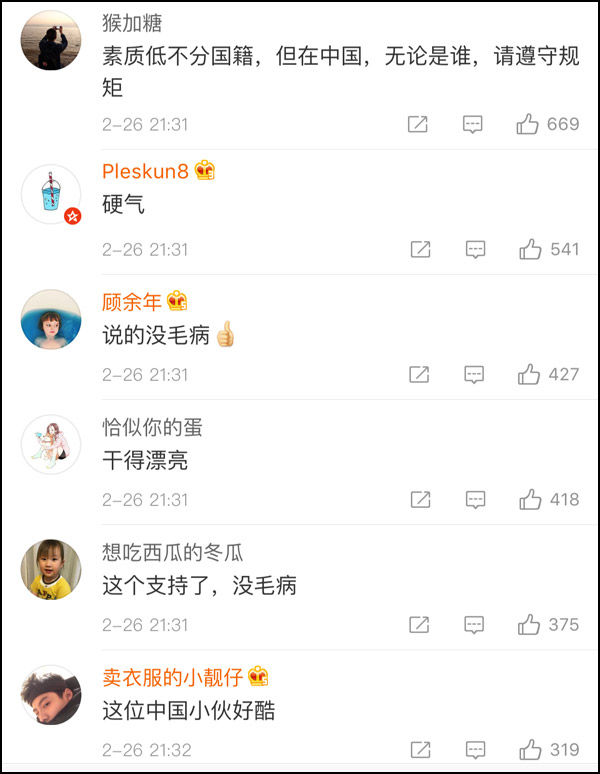Open 猴加糖's profile picture
The image size is (600, 774).
(50, 40)
